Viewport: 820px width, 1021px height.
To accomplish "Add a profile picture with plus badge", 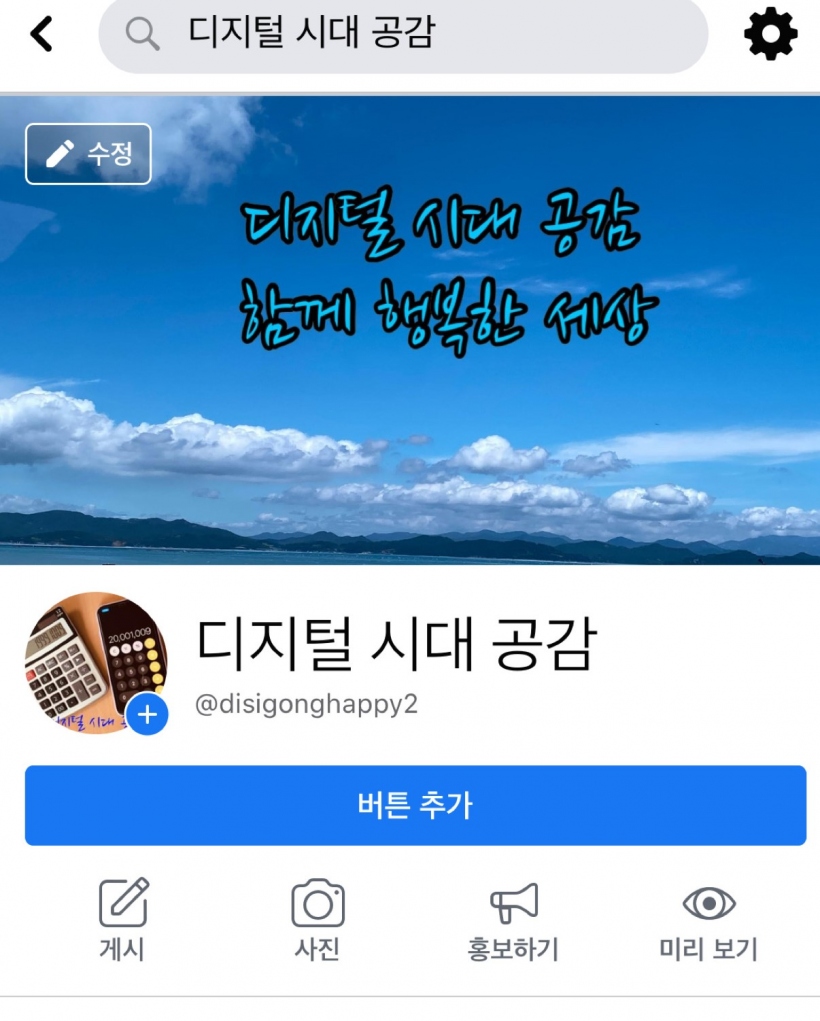I will 147,714.
